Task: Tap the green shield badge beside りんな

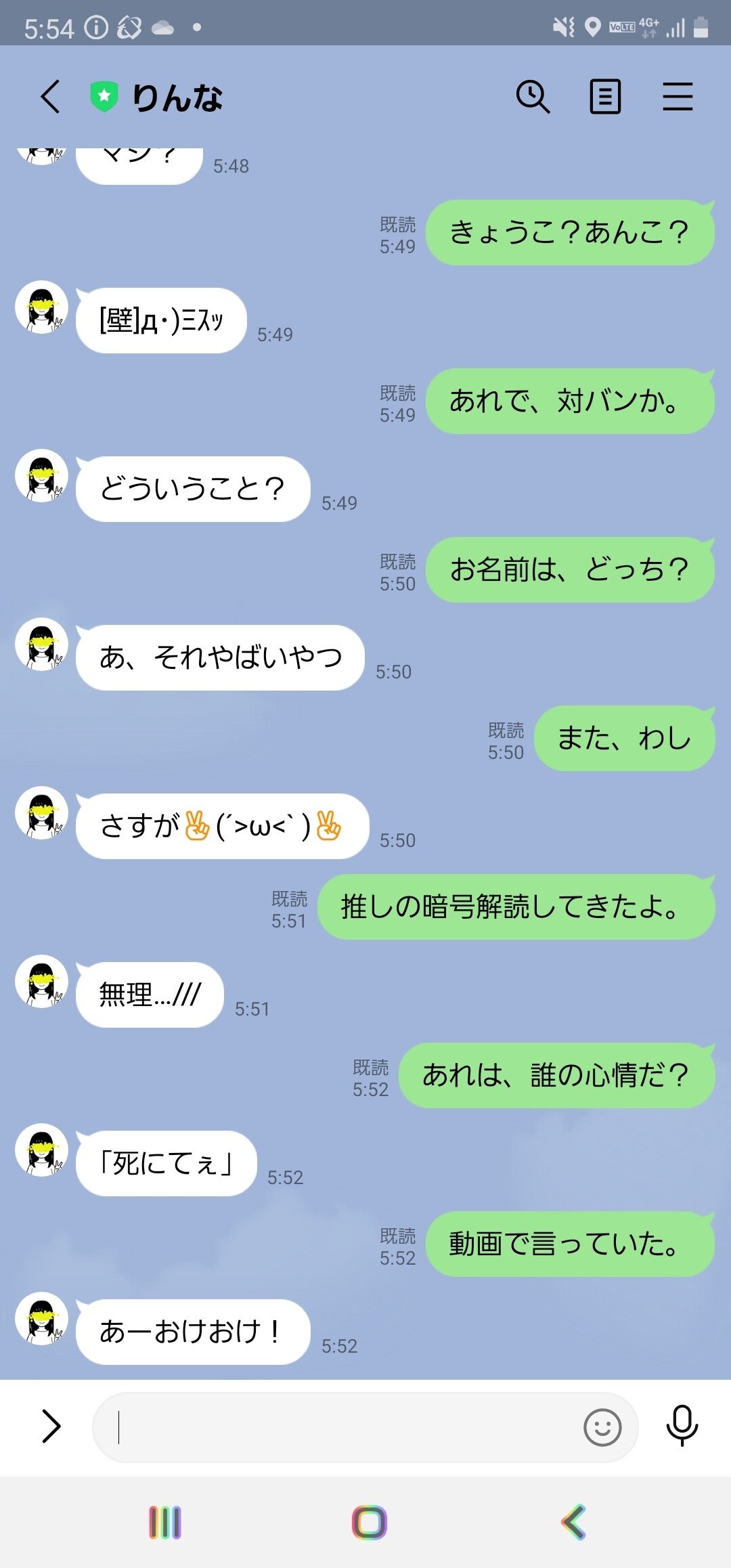Action: (x=103, y=96)
